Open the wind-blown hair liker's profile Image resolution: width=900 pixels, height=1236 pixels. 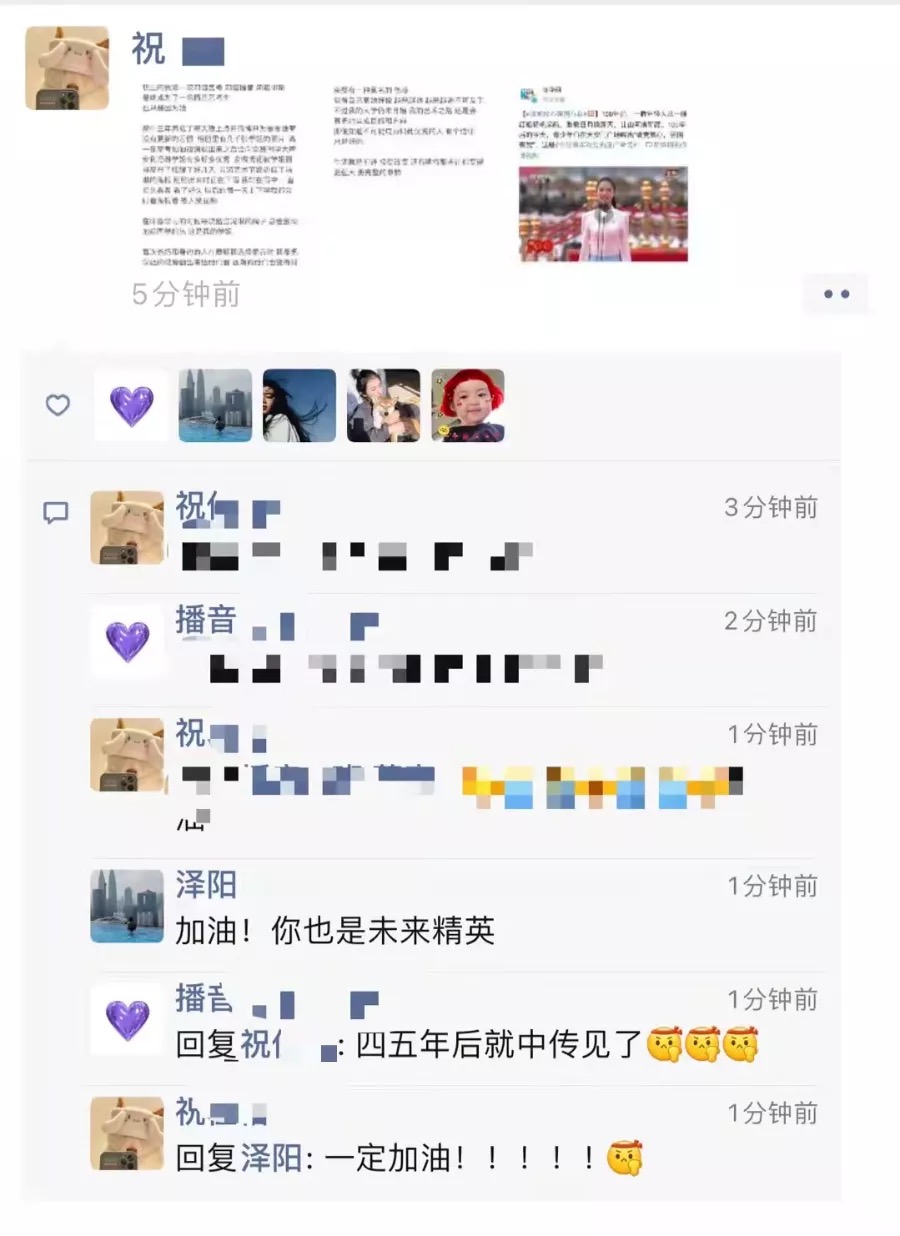point(299,406)
